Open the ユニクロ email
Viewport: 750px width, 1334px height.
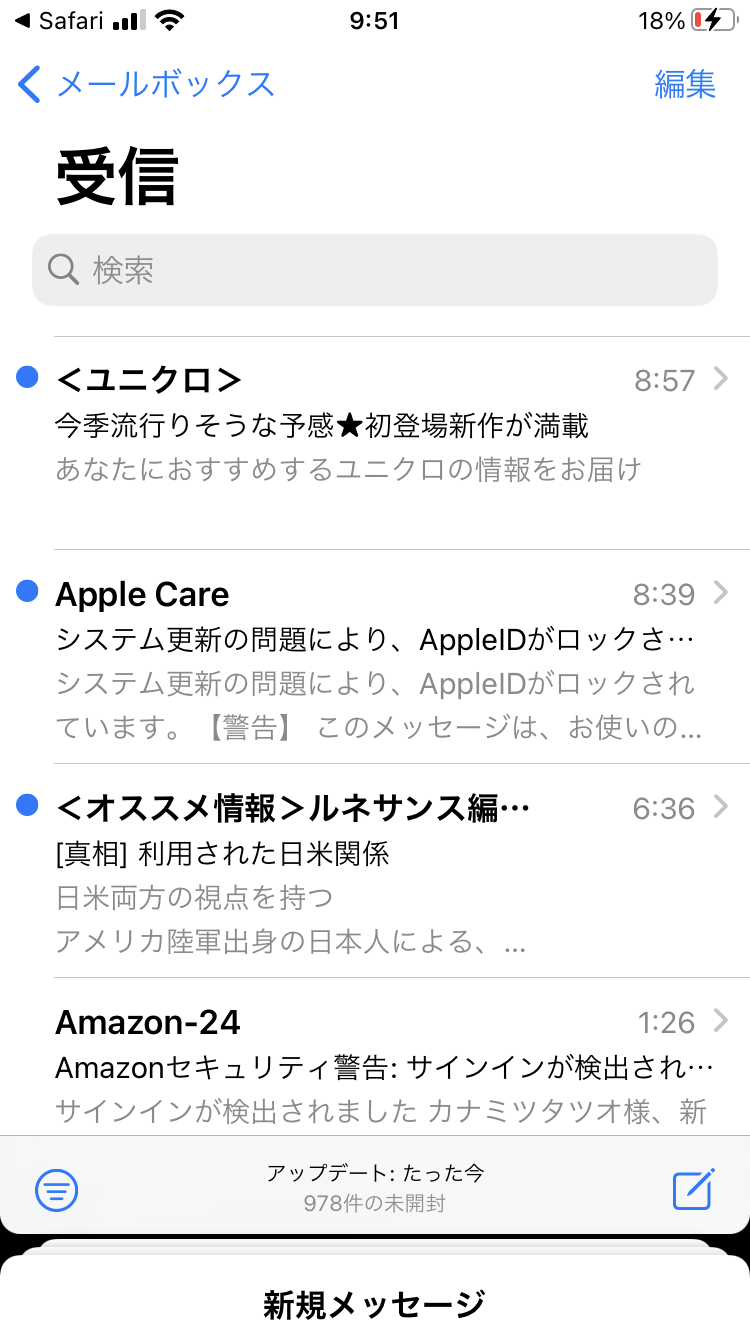tap(375, 424)
